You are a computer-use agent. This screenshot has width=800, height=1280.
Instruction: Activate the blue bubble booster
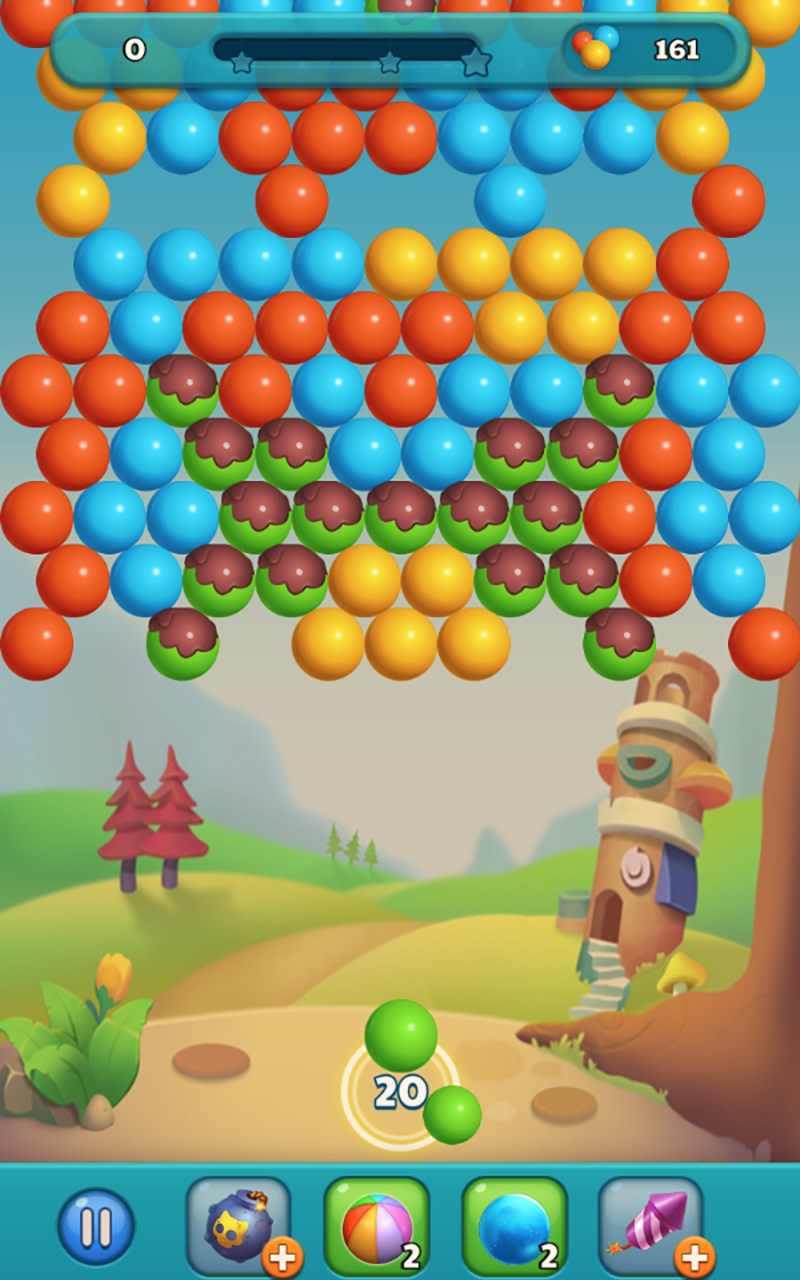coord(514,1226)
